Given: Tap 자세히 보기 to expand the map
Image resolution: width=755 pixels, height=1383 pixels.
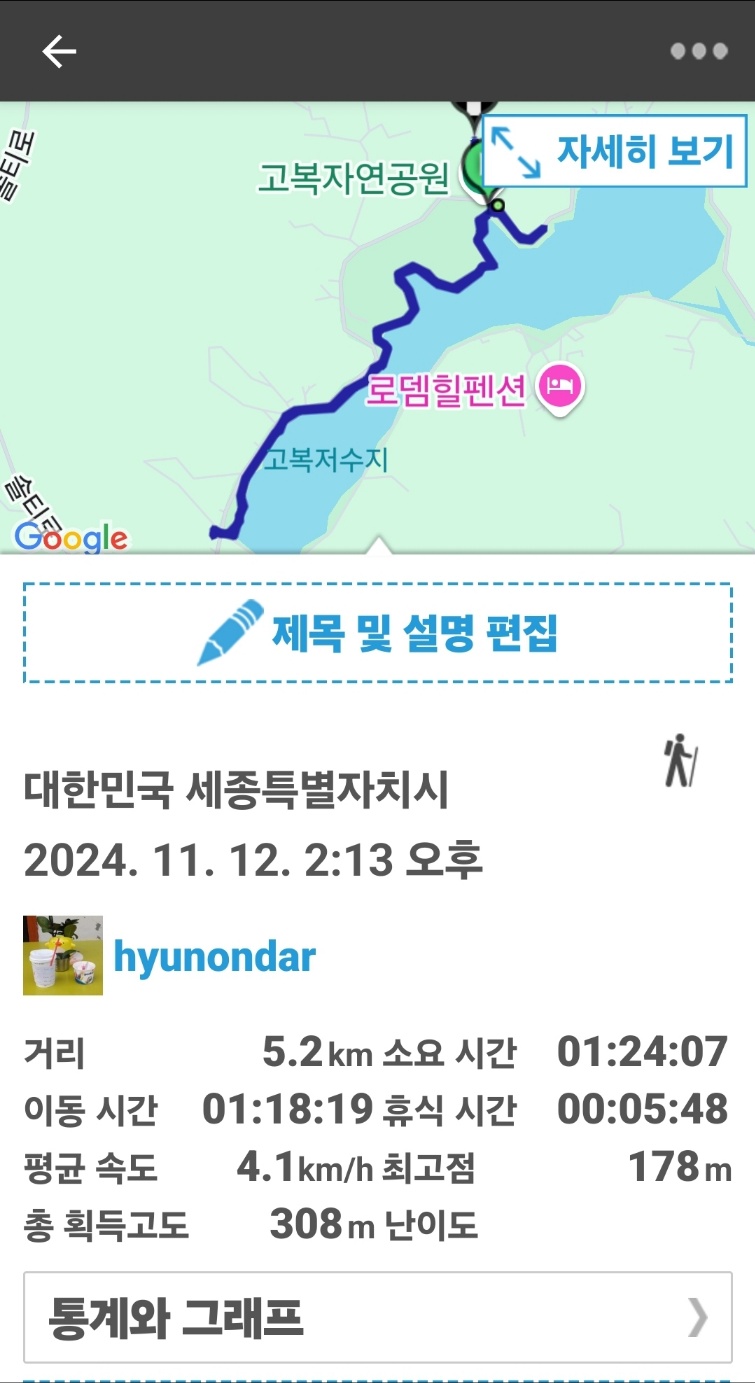Looking at the screenshot, I should point(615,152).
